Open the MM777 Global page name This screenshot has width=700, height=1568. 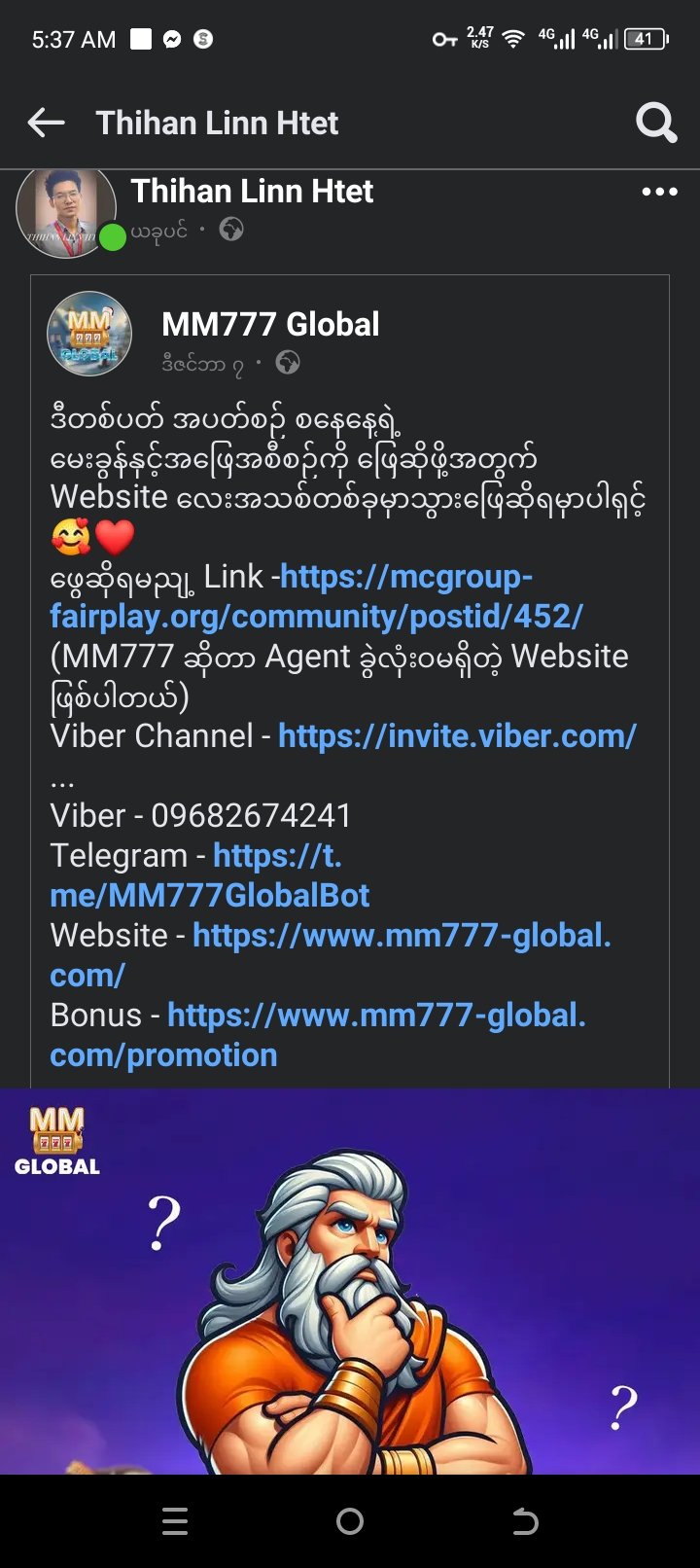point(270,324)
